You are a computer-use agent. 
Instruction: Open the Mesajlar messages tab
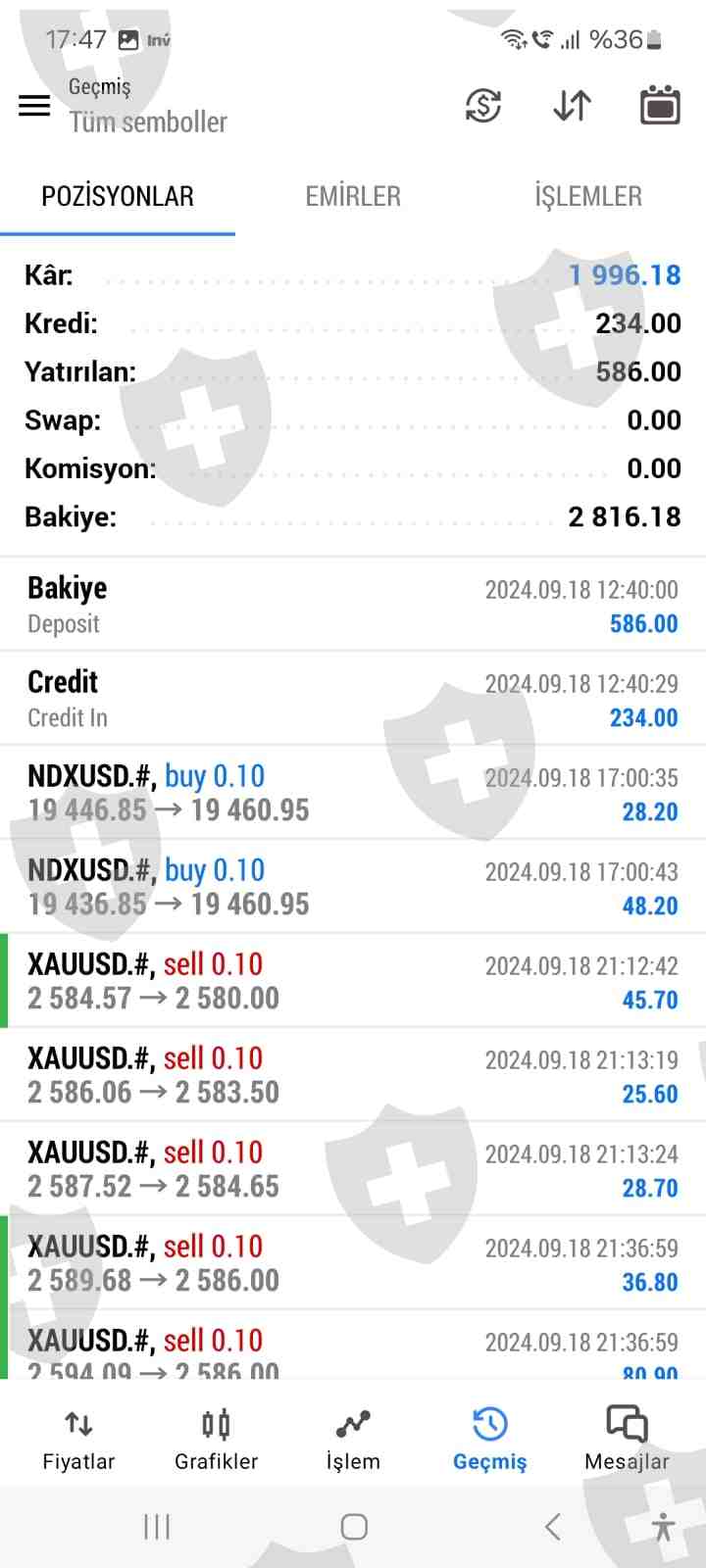click(627, 1439)
